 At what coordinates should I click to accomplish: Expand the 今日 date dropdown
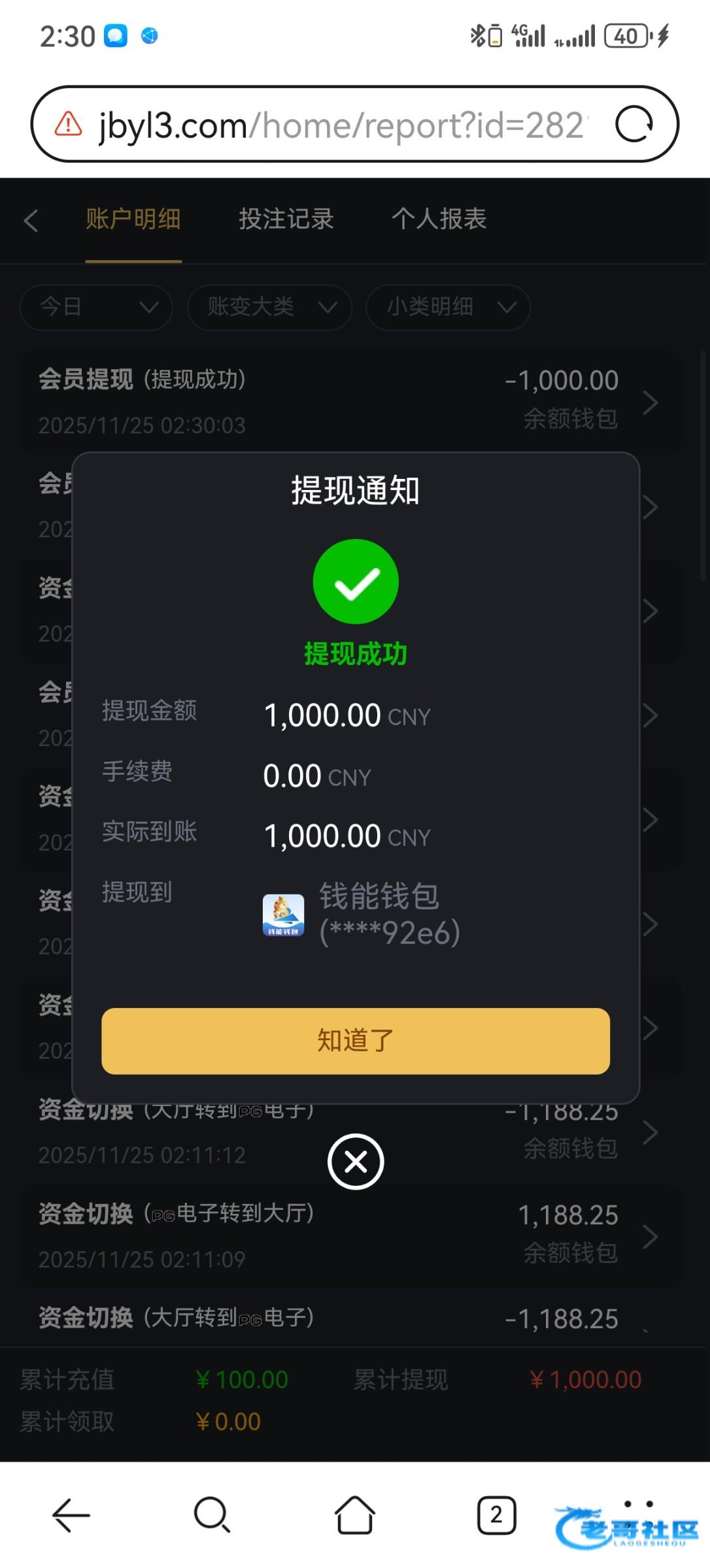(96, 307)
